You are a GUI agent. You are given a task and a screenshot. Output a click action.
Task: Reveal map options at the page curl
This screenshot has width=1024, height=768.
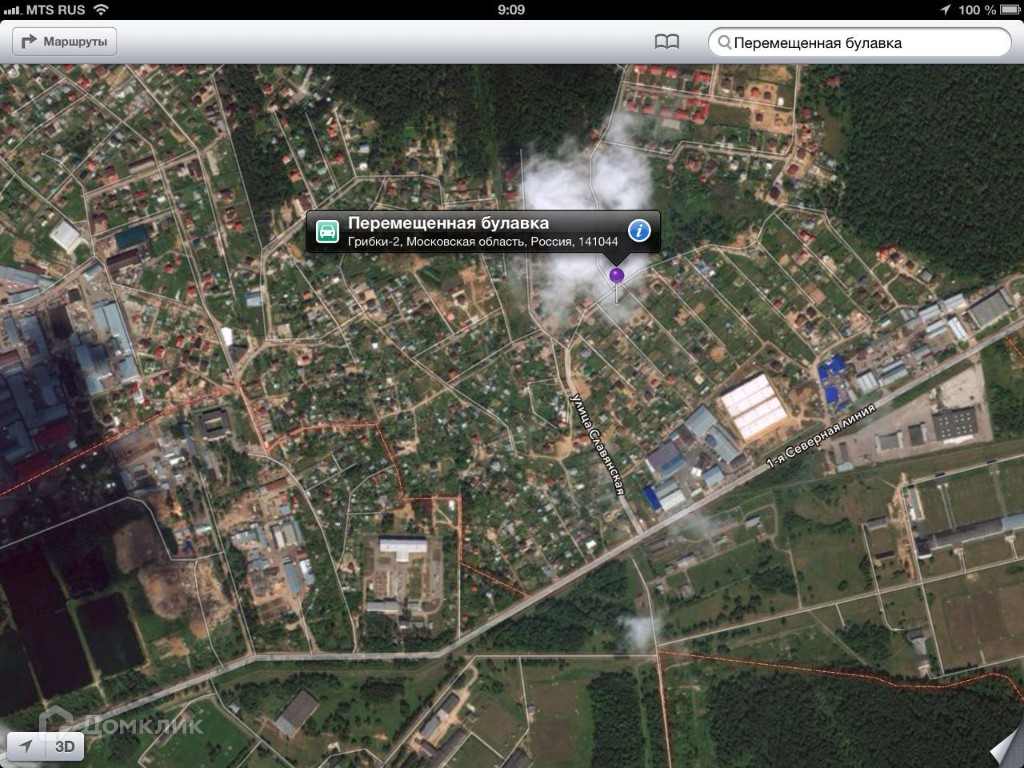pyautogui.click(x=1005, y=750)
